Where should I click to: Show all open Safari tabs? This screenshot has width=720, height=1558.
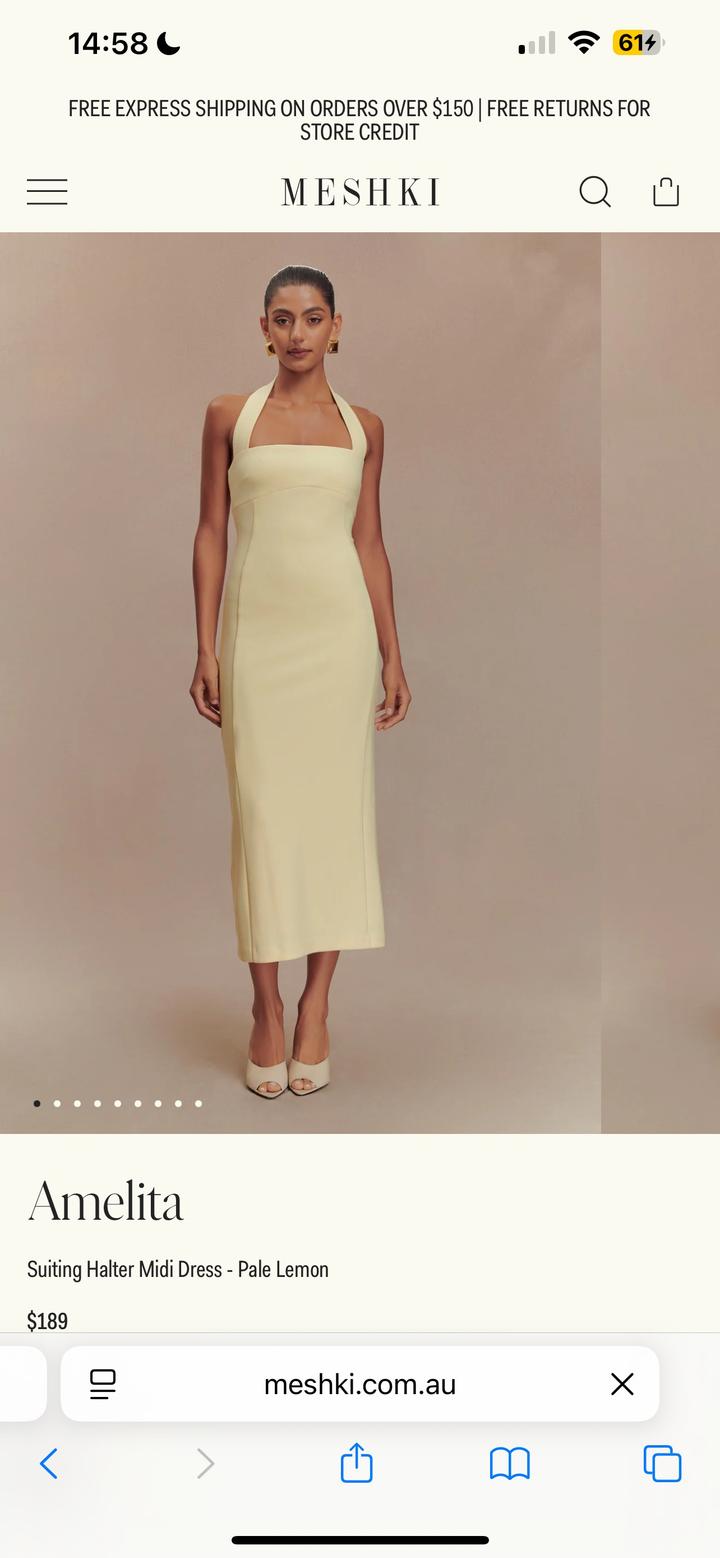coord(662,1464)
